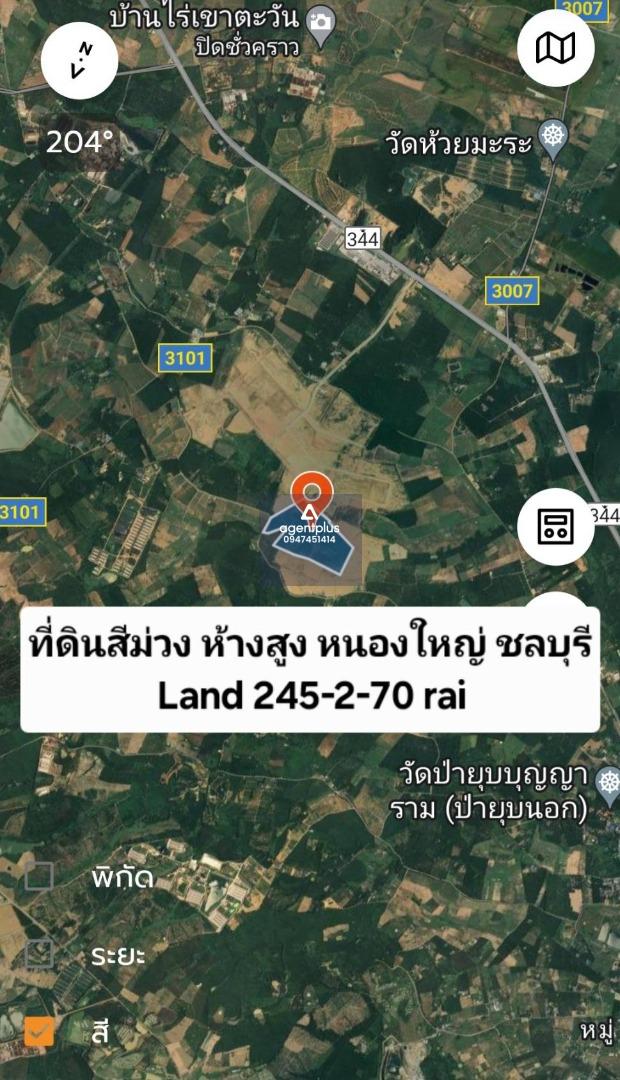Select the red land parcel pin
This screenshot has width=620, height=1080.
coord(312,492)
